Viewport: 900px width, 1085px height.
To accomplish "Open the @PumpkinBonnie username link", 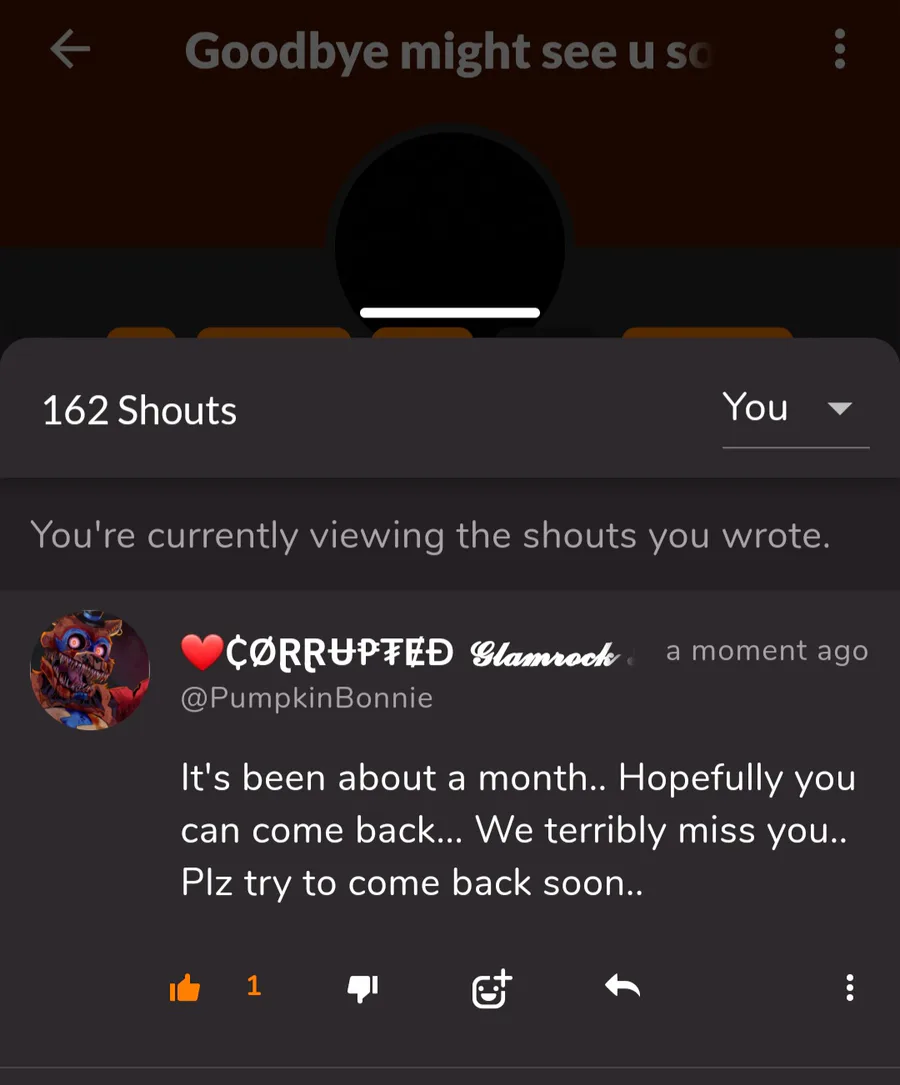I will 306,698.
